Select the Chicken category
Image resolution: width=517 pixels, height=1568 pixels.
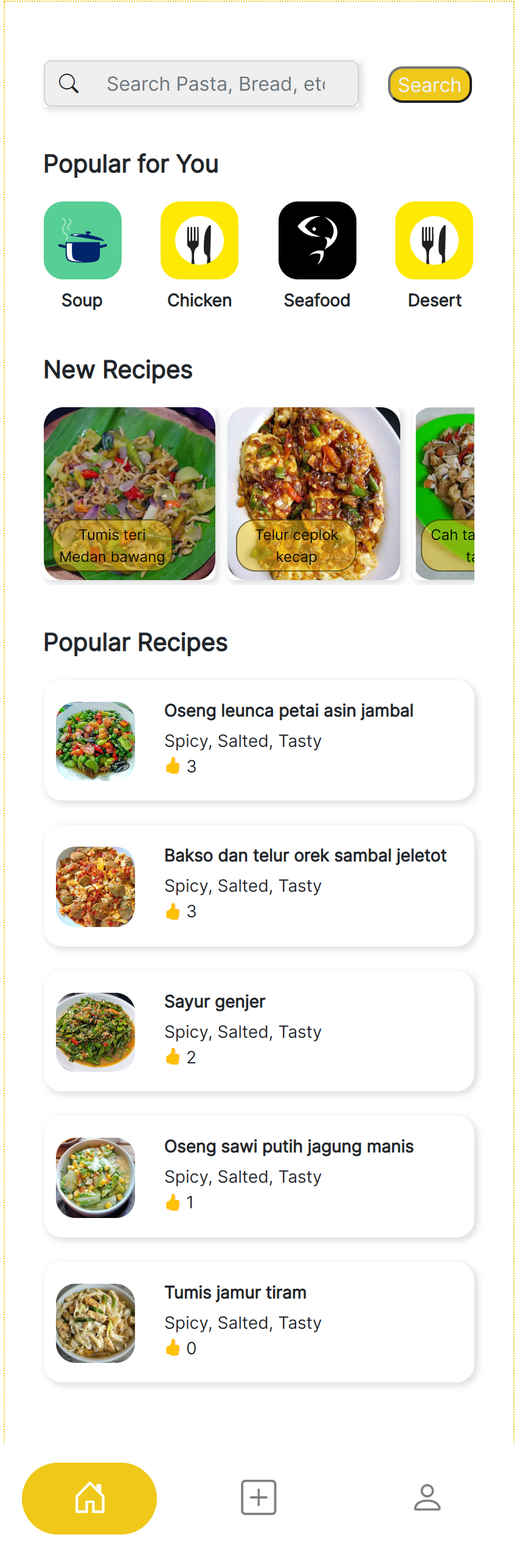(200, 240)
